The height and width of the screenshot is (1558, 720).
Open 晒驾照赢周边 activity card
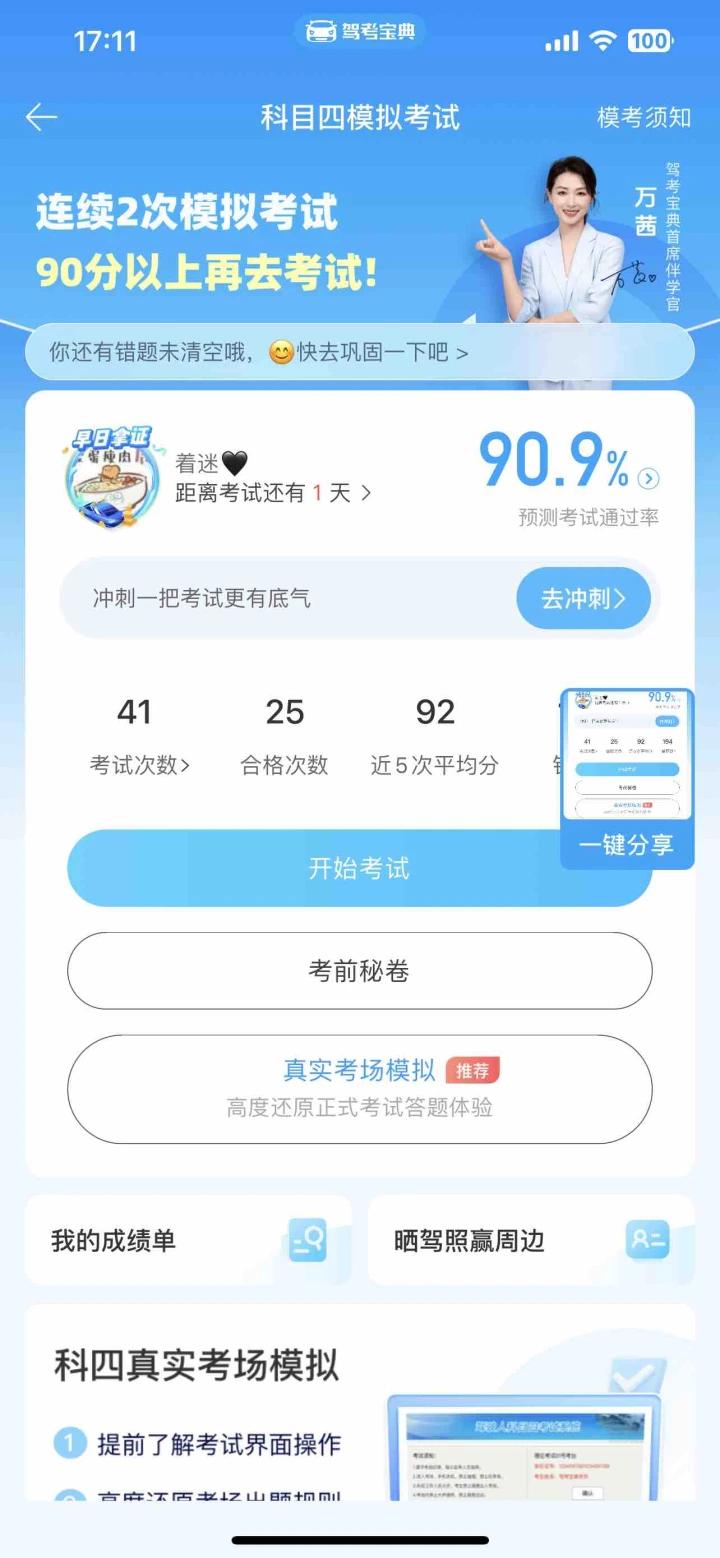point(531,1240)
